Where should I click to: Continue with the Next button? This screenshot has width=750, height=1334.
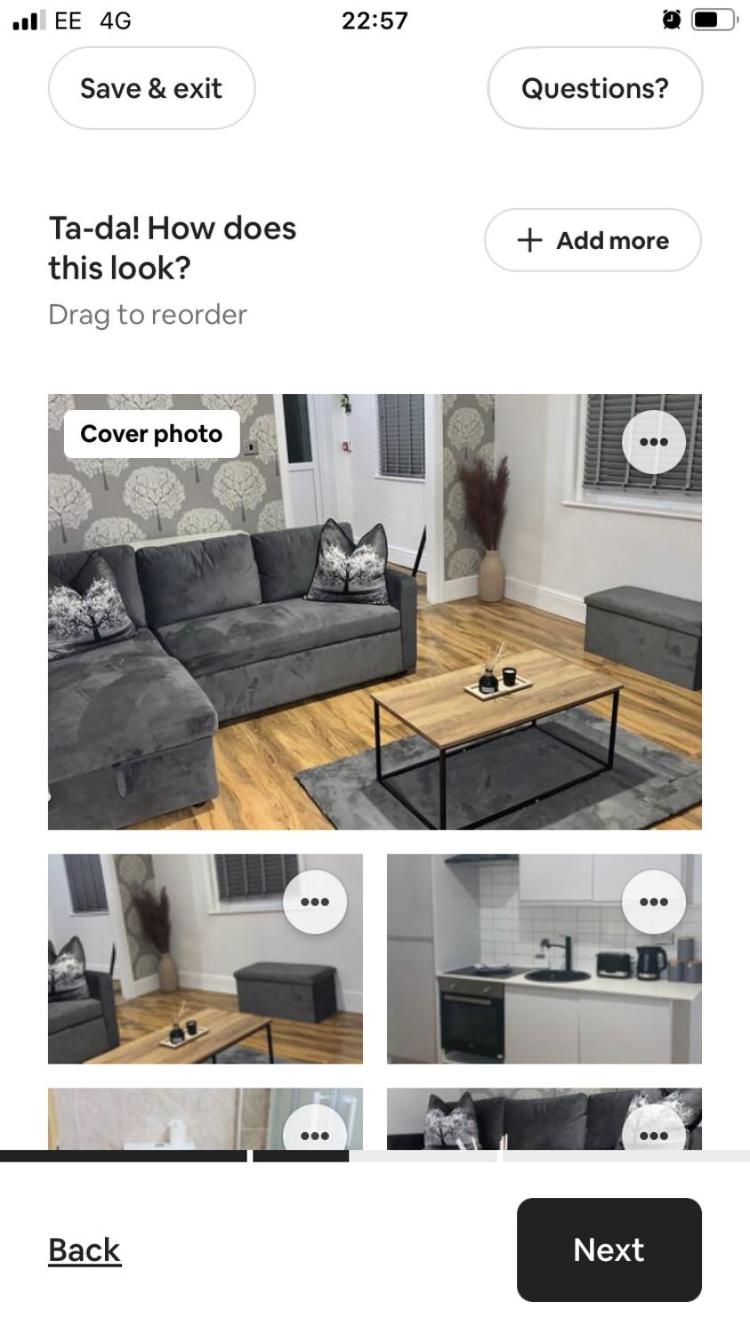[x=609, y=1250]
